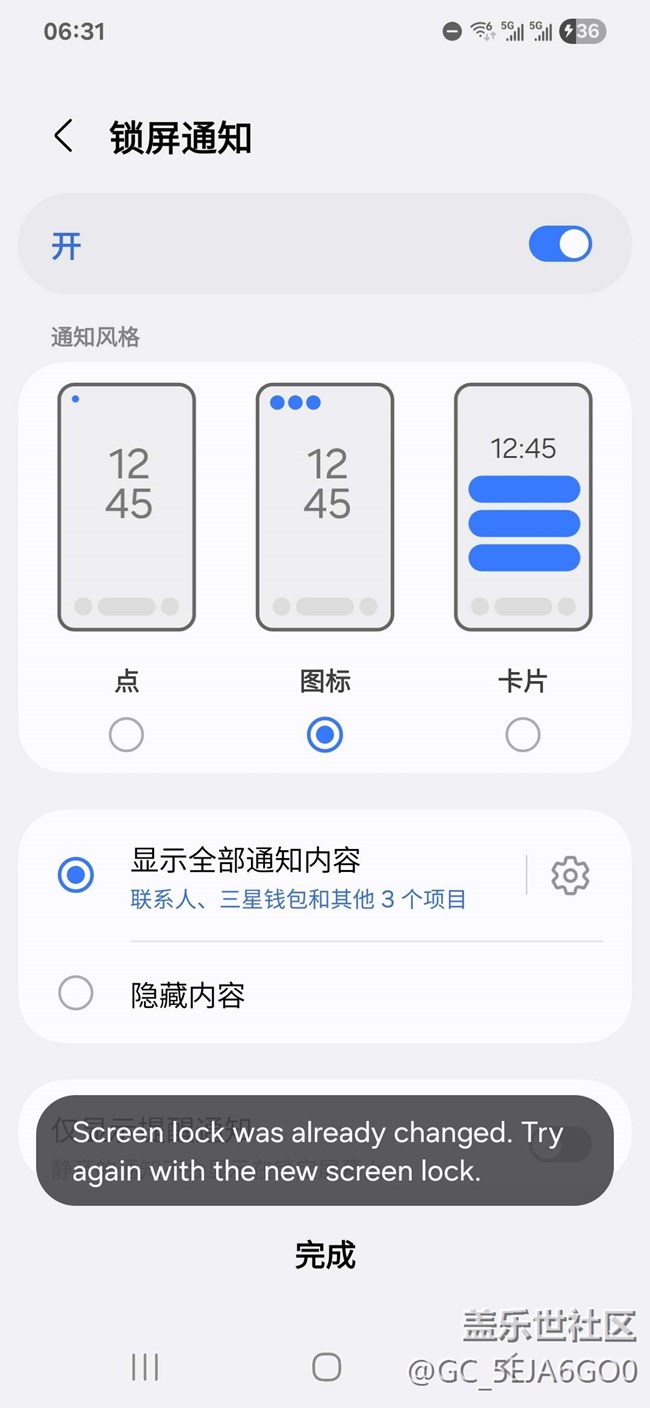650x1408 pixels.
Task: Open the gear settings for 显示全部通知内容
Action: click(570, 875)
